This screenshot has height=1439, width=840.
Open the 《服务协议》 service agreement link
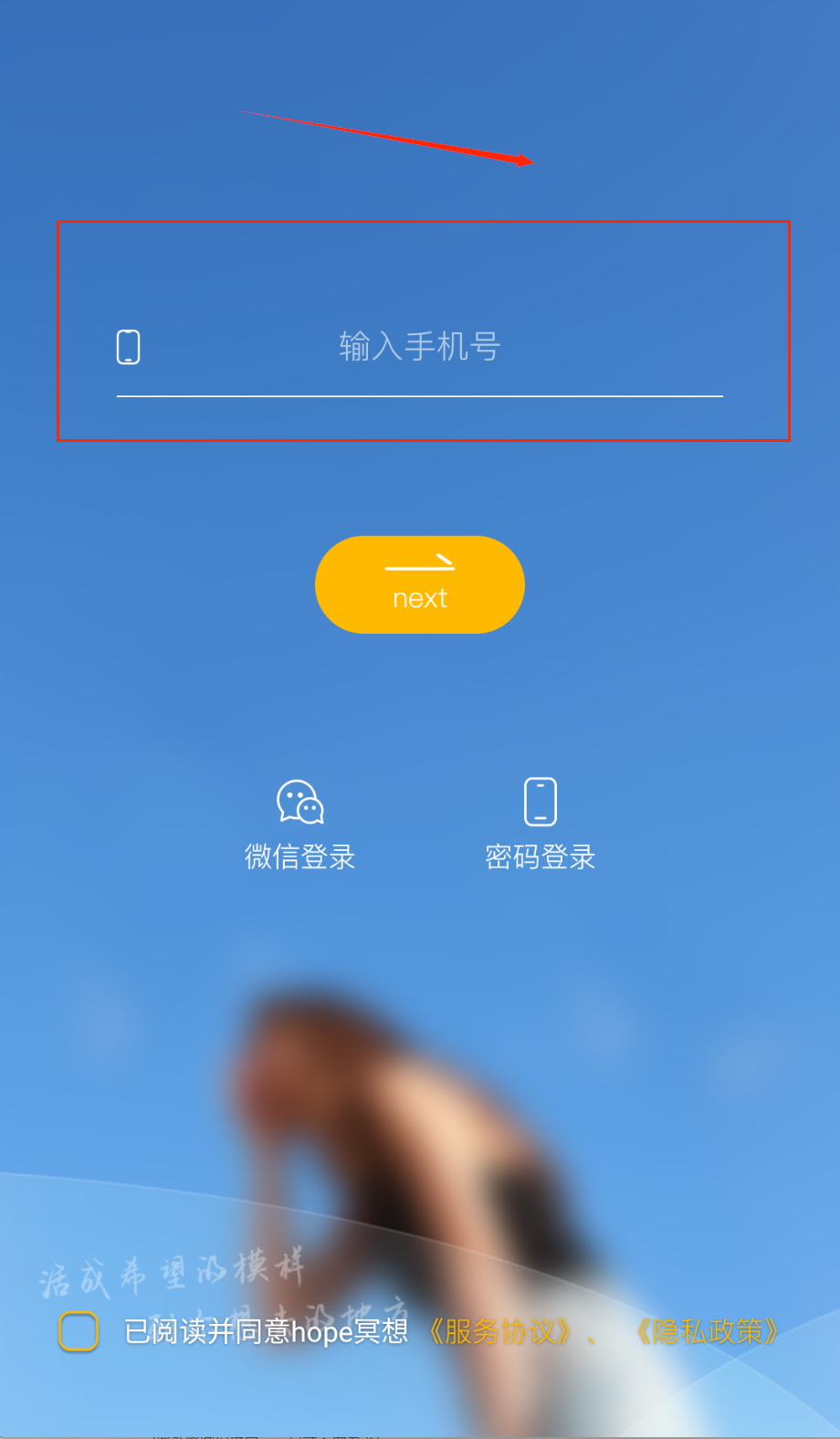[x=500, y=1332]
